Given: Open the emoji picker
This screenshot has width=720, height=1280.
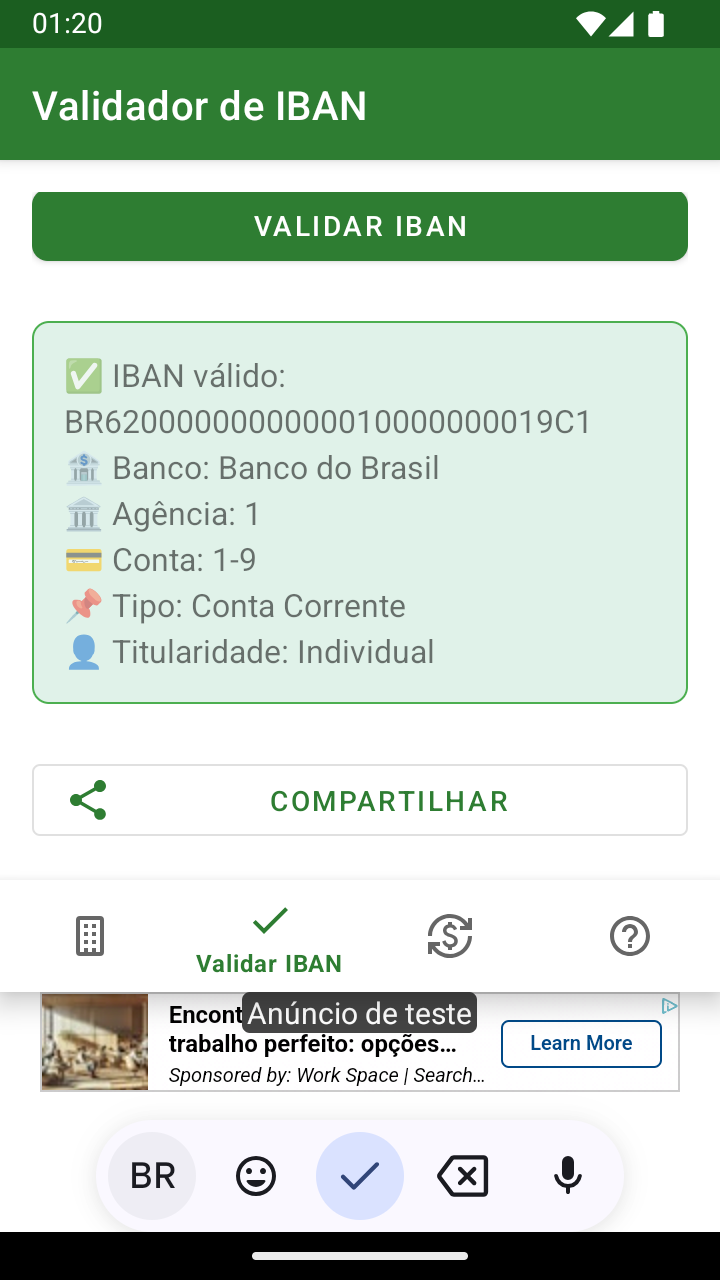Looking at the screenshot, I should point(256,1176).
